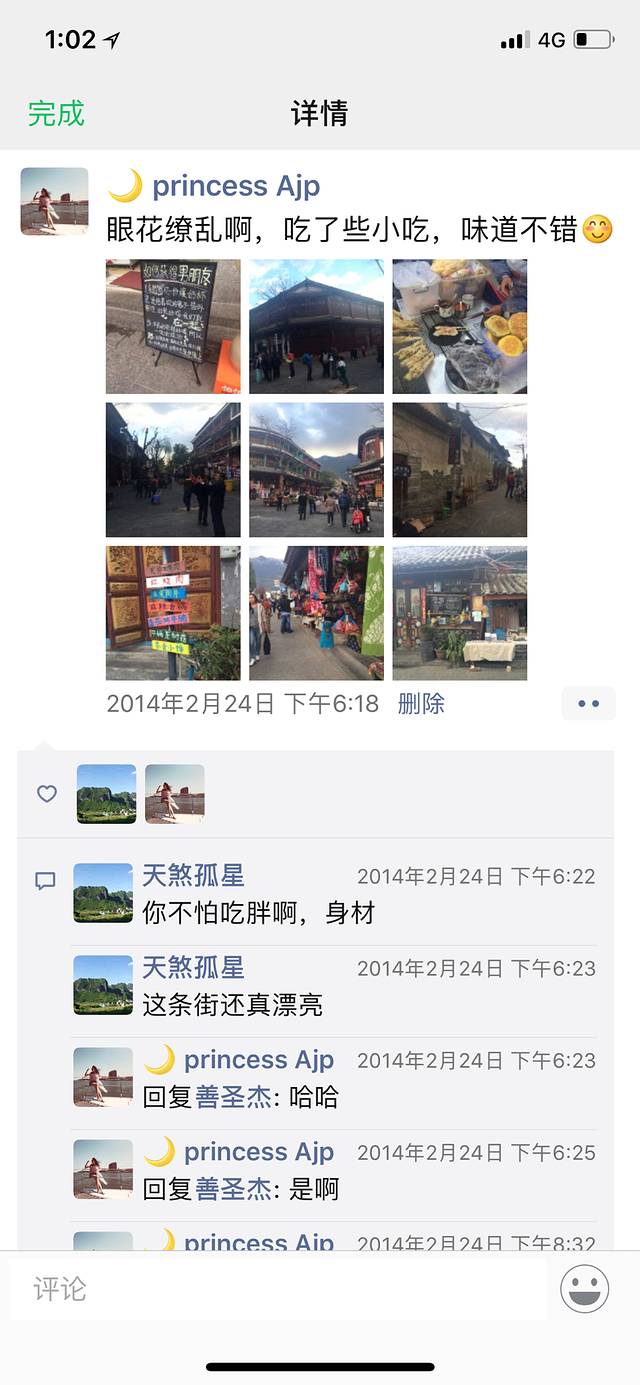This screenshot has width=640, height=1385.
Task: Tap 完成 to close the details
Action: (x=56, y=113)
